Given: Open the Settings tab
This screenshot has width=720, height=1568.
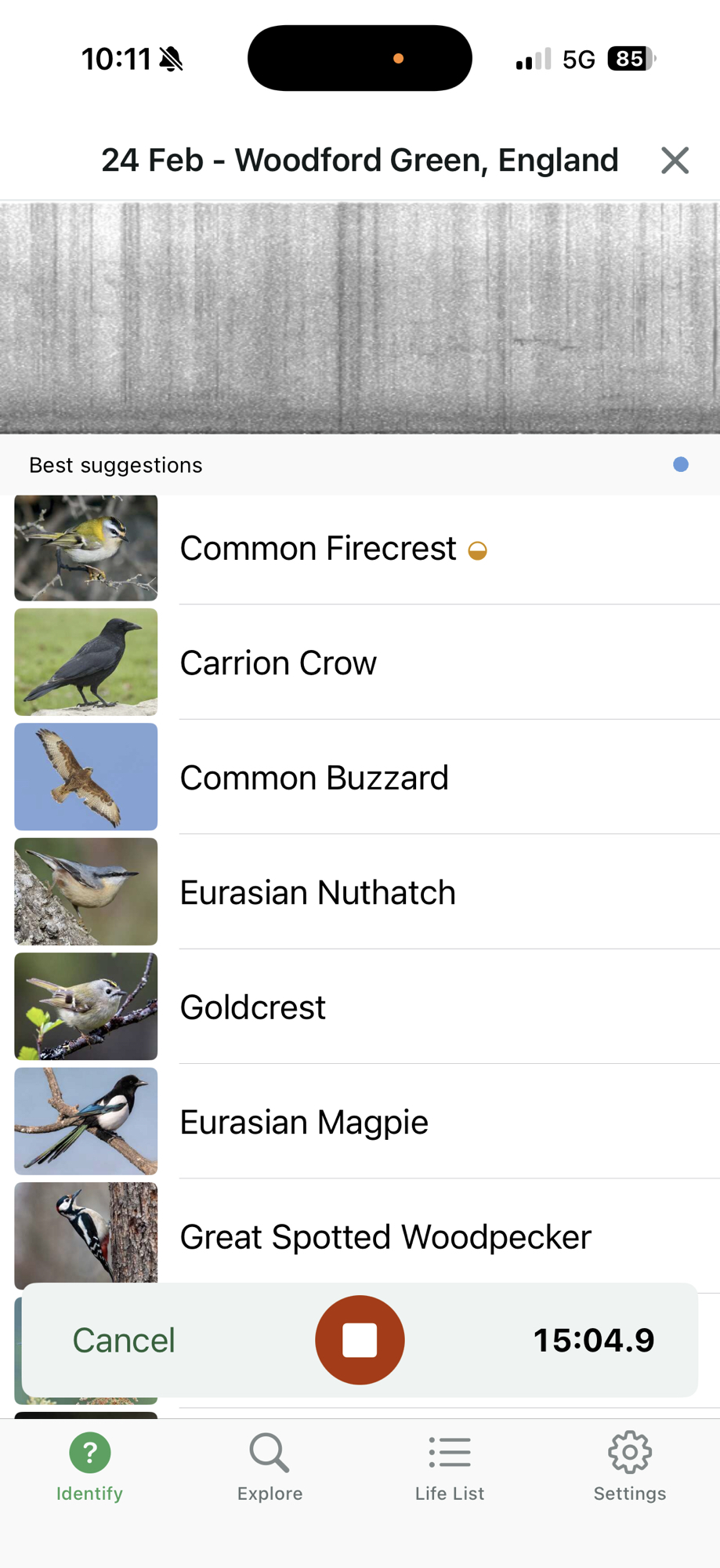Looking at the screenshot, I should tap(630, 1468).
